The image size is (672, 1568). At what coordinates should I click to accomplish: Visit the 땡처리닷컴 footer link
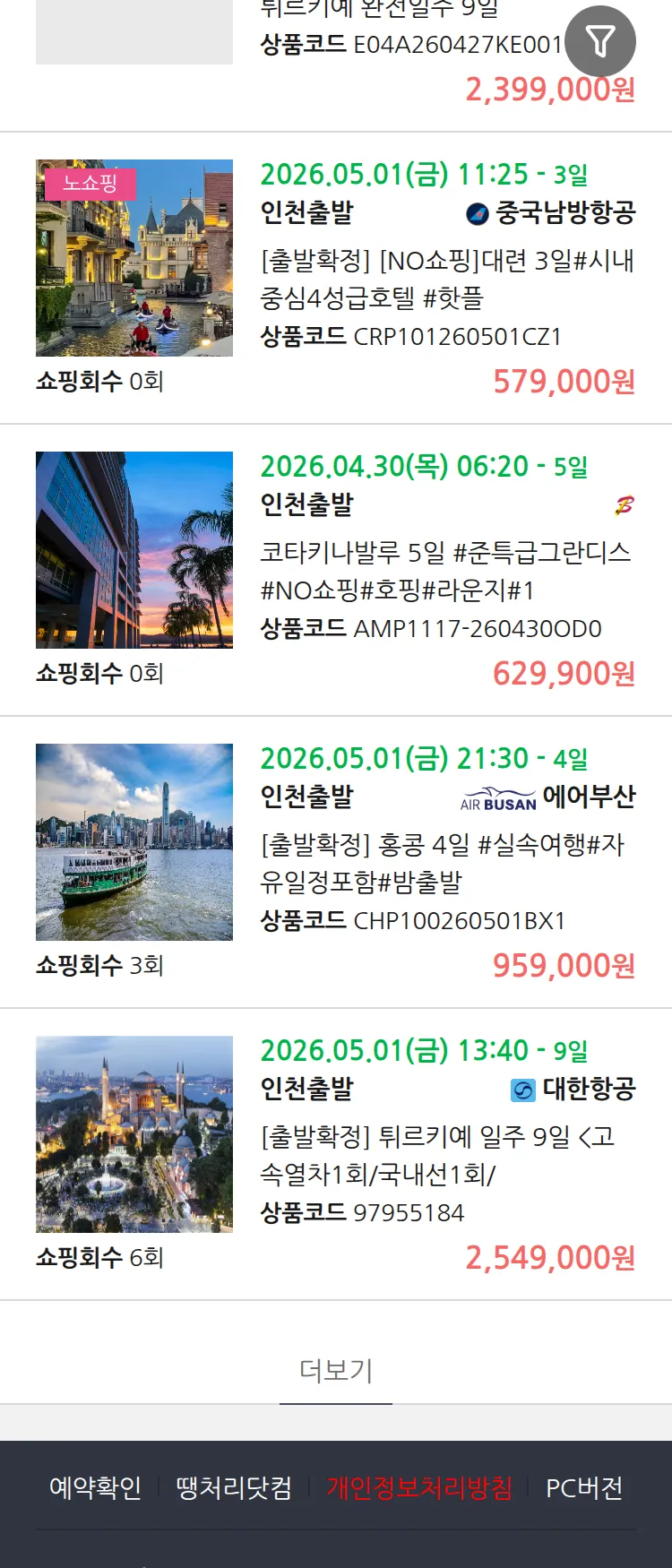[x=234, y=1488]
